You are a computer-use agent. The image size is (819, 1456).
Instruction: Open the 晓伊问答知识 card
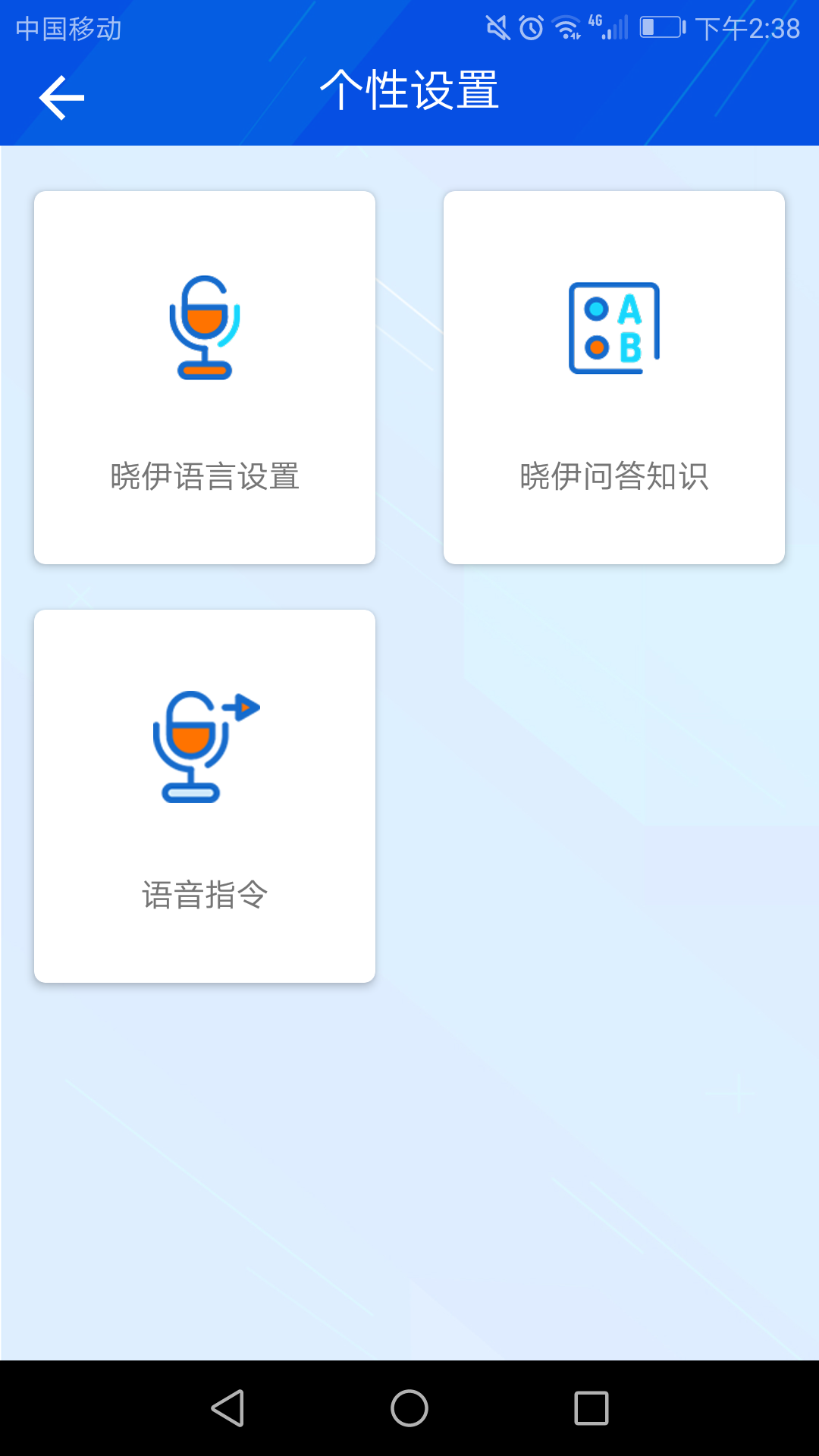[x=614, y=378]
